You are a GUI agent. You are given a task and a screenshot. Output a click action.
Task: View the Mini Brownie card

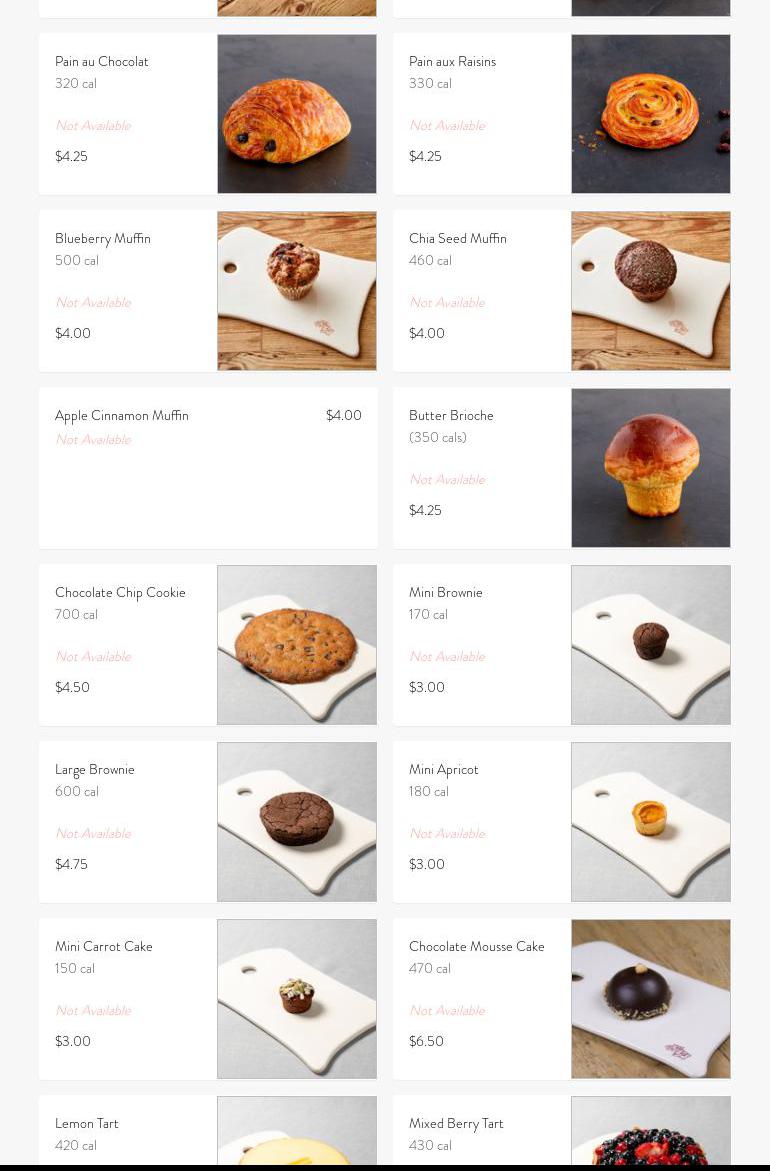[561, 645]
